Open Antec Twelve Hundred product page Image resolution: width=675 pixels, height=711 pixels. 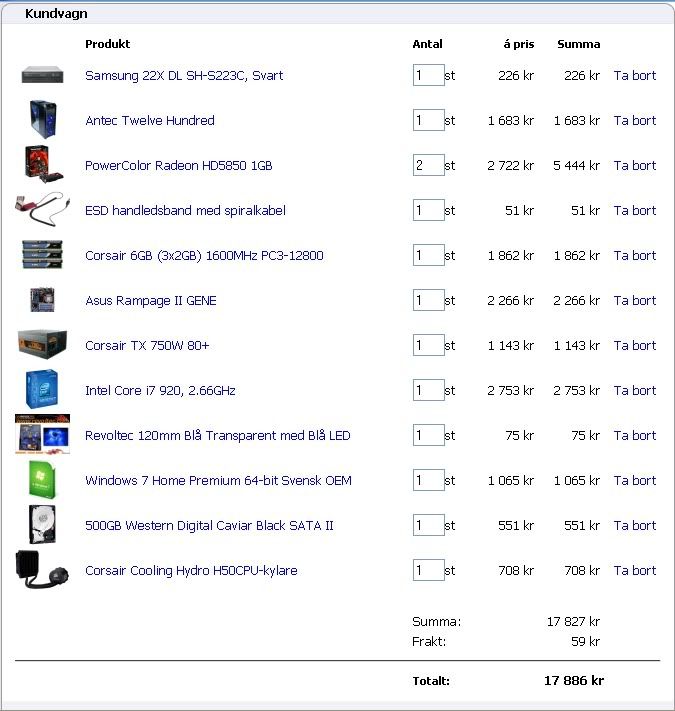coord(149,121)
